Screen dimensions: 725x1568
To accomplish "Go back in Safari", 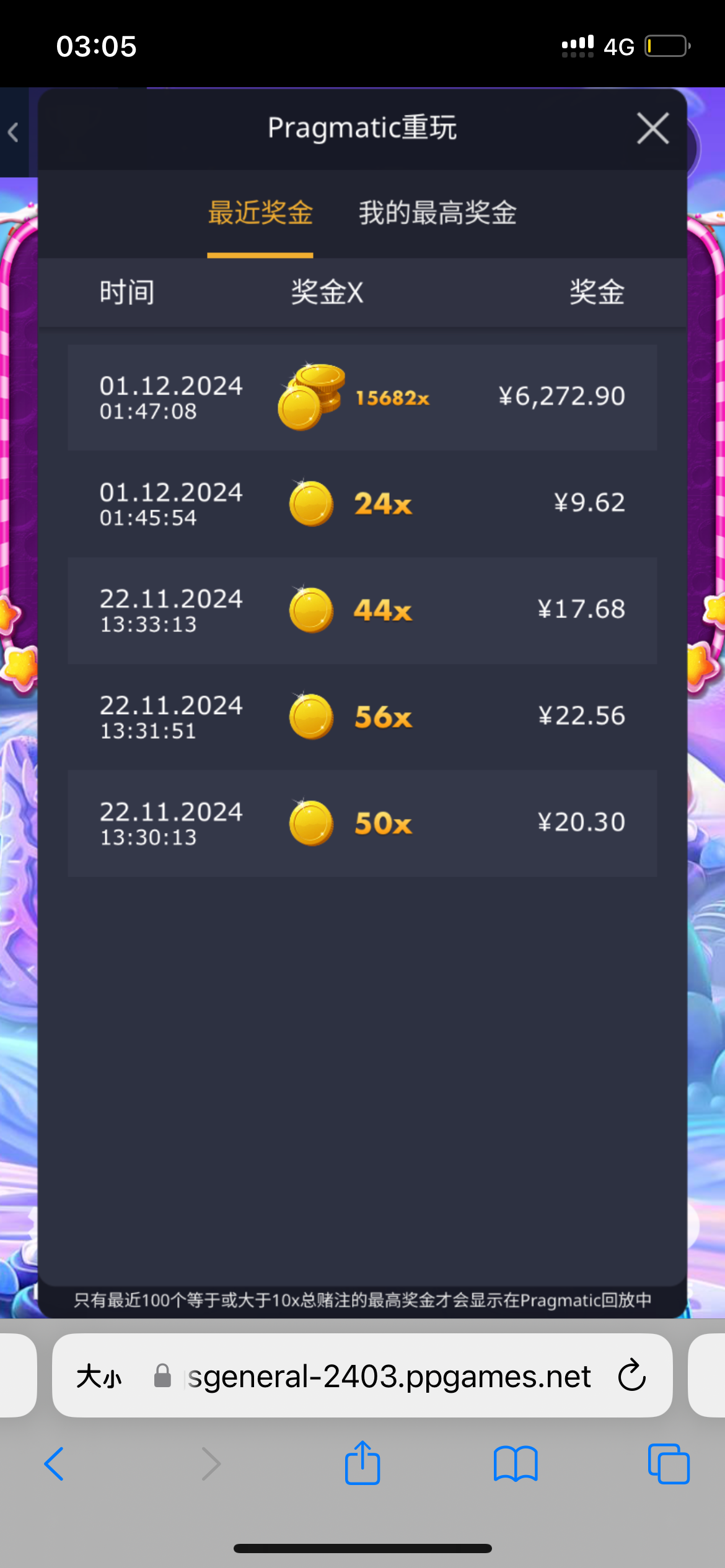I will pos(55,1464).
